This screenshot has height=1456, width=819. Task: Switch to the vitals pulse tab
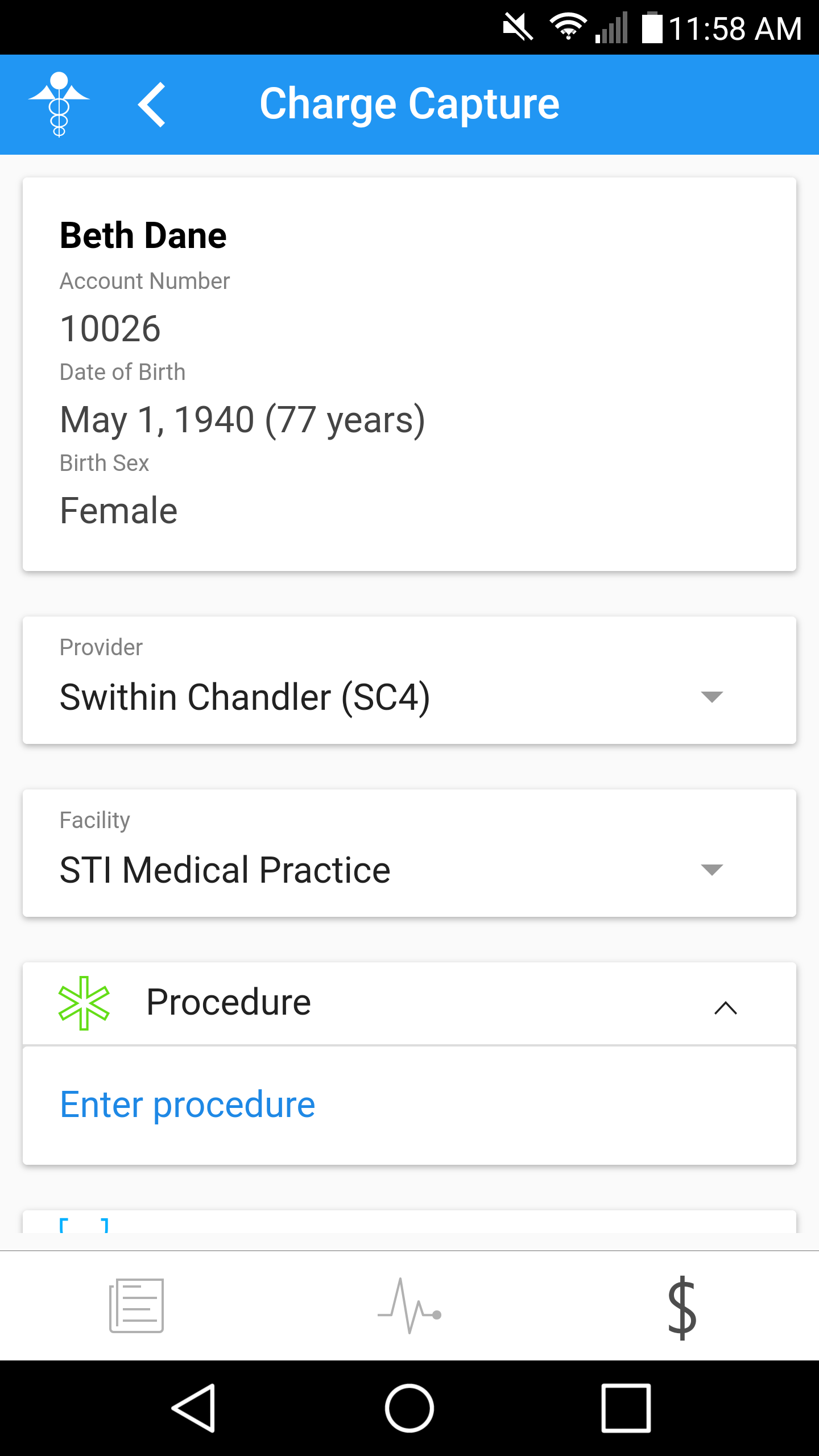409,1306
